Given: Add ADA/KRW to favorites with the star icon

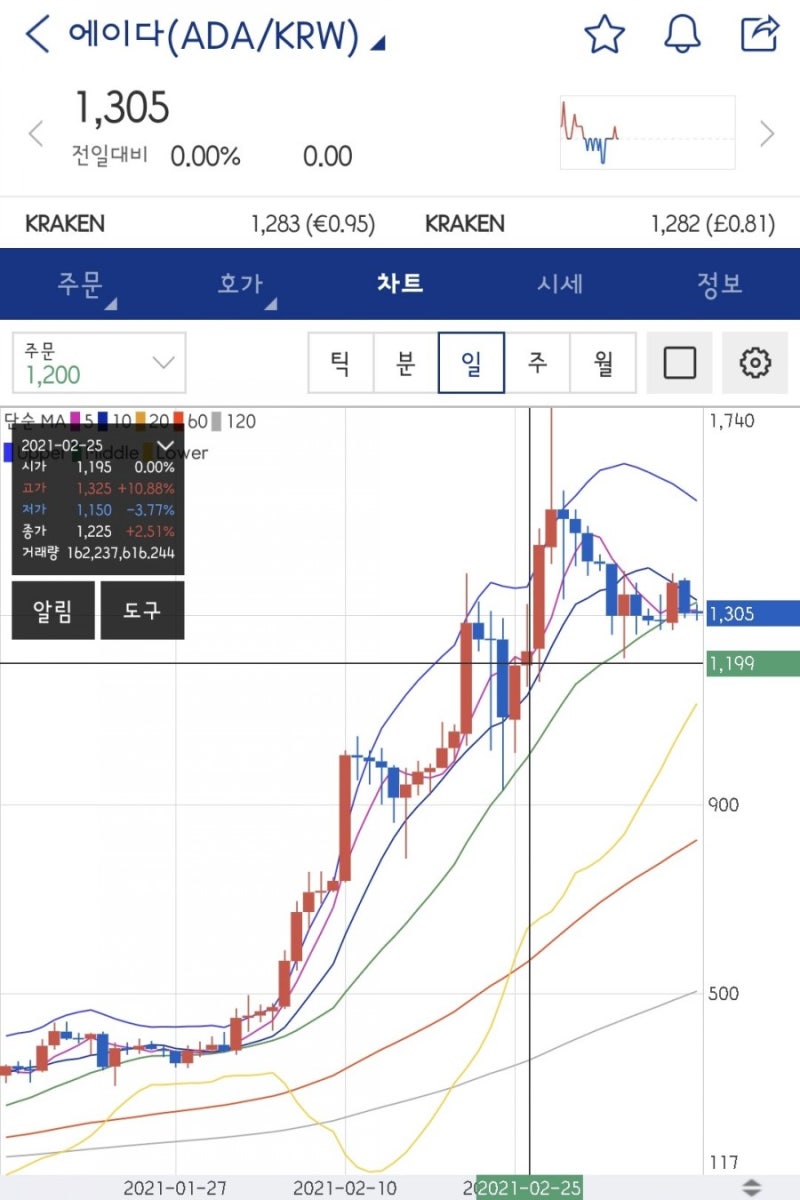Looking at the screenshot, I should click(x=605, y=34).
